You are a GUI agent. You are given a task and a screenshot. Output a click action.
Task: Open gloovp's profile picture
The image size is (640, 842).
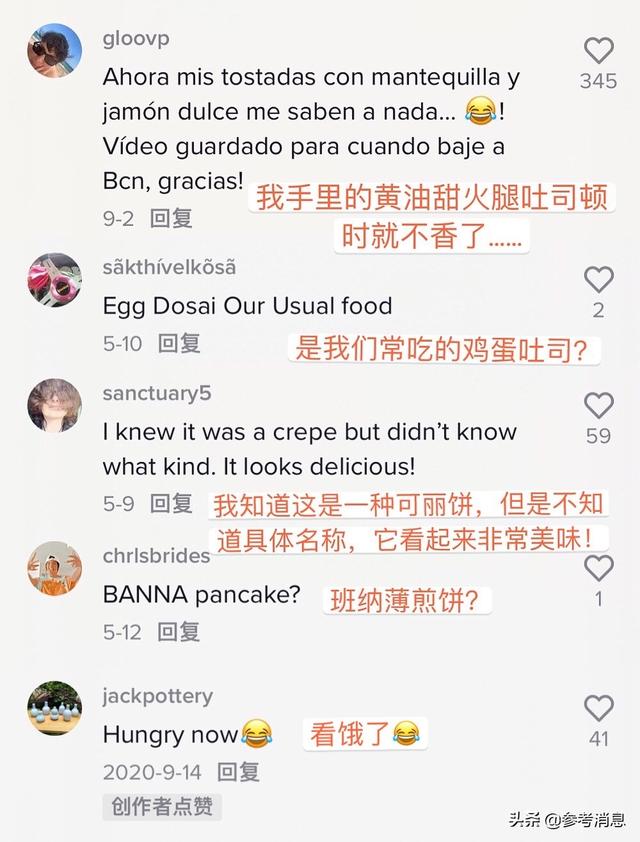(54, 51)
